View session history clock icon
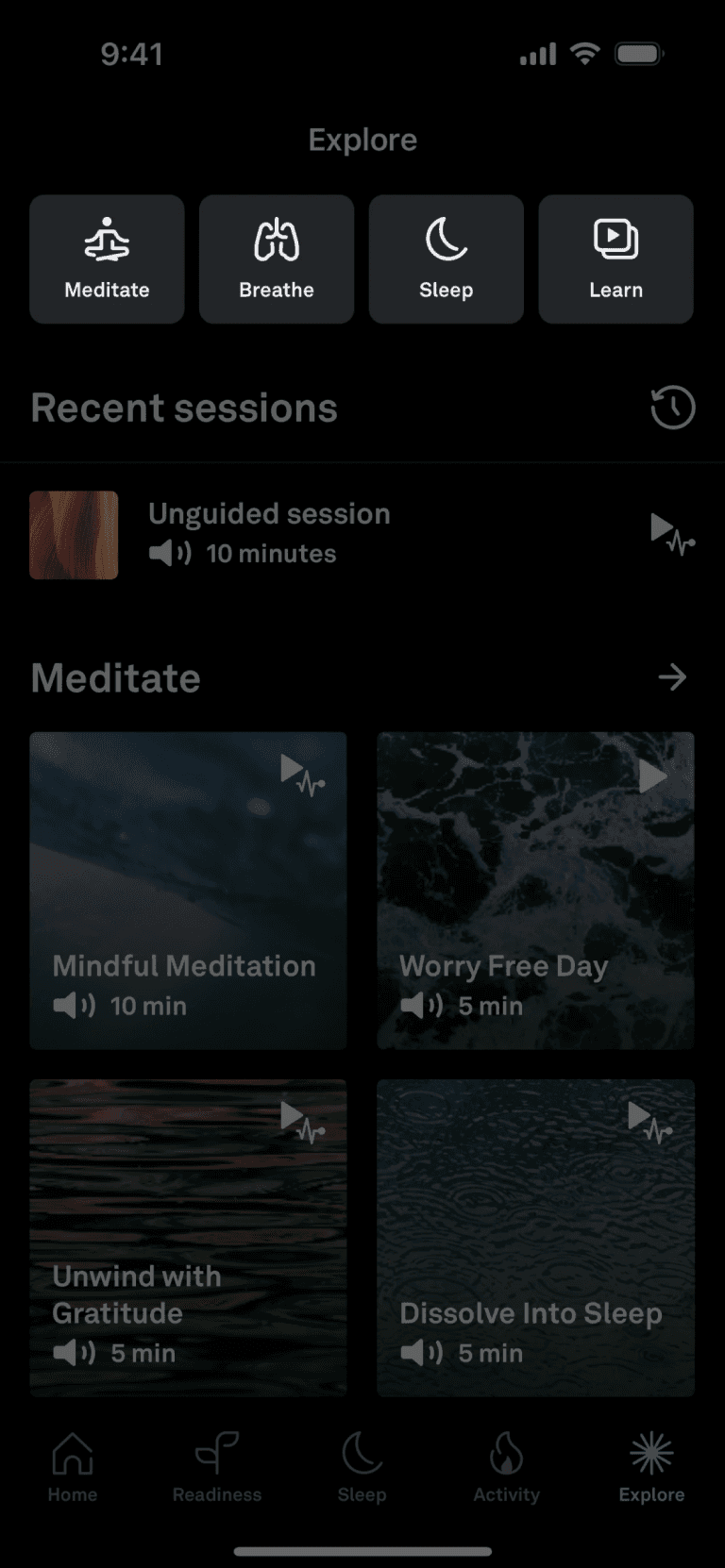 [672, 409]
